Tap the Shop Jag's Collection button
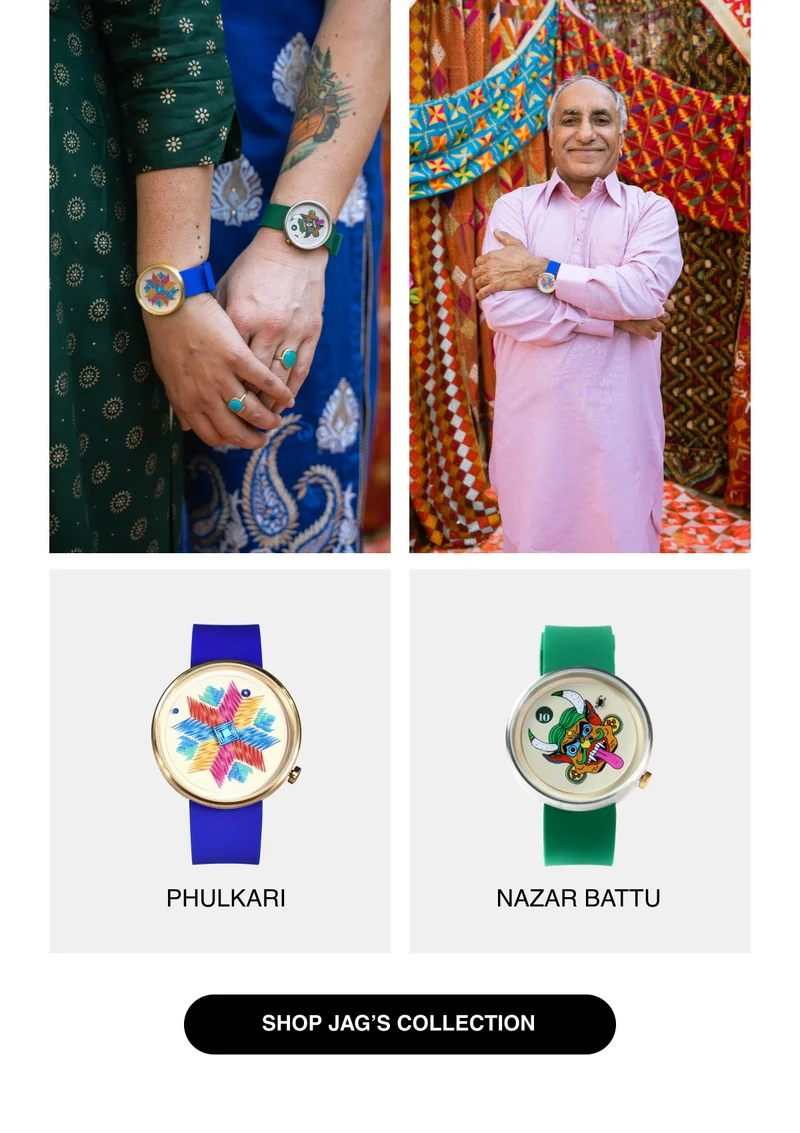This screenshot has width=800, height=1133. click(399, 1023)
